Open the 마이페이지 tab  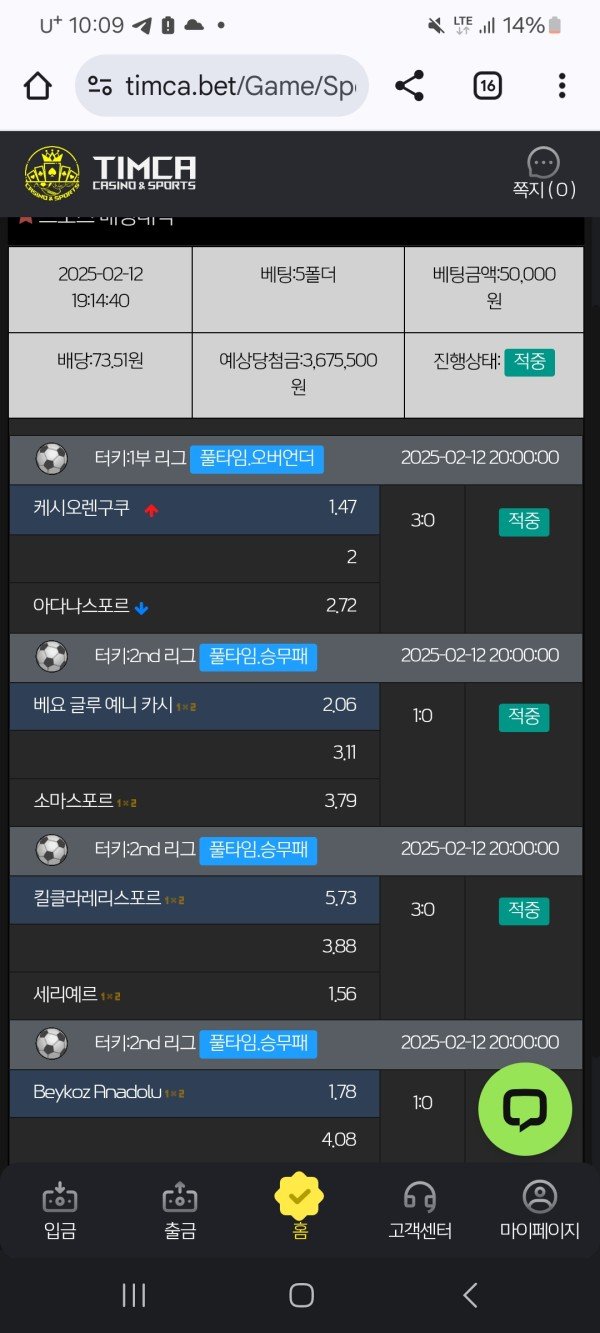coord(540,1211)
